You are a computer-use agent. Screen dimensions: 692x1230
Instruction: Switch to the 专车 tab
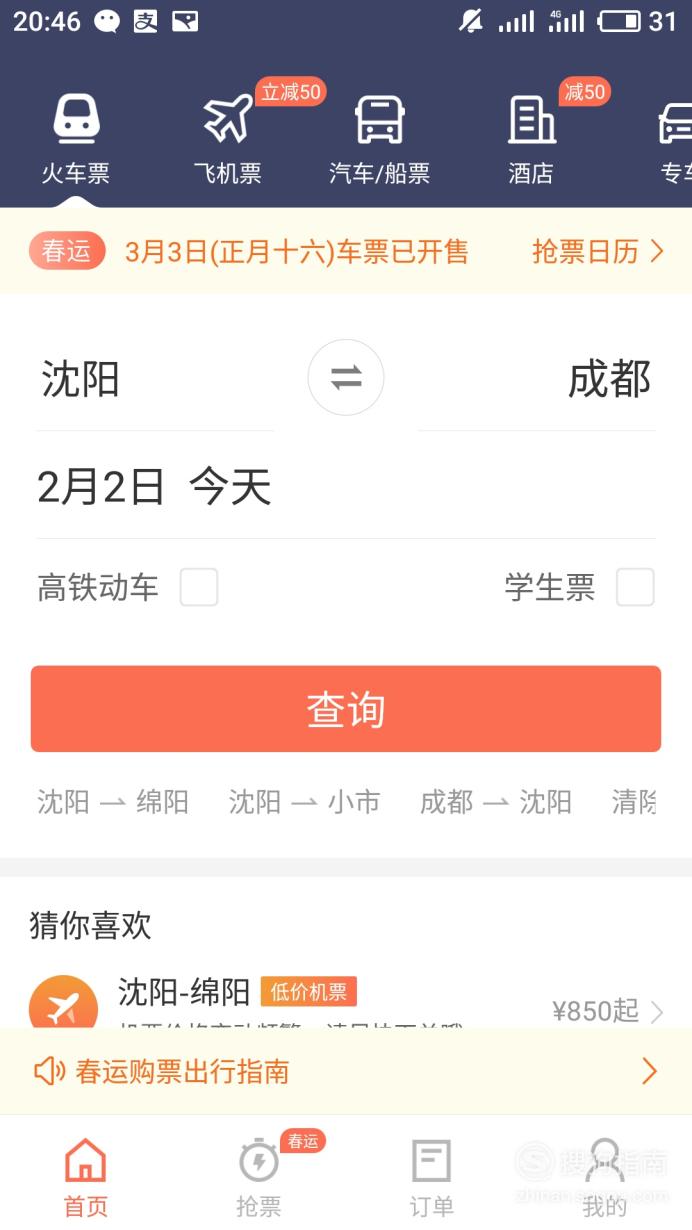click(x=675, y=140)
